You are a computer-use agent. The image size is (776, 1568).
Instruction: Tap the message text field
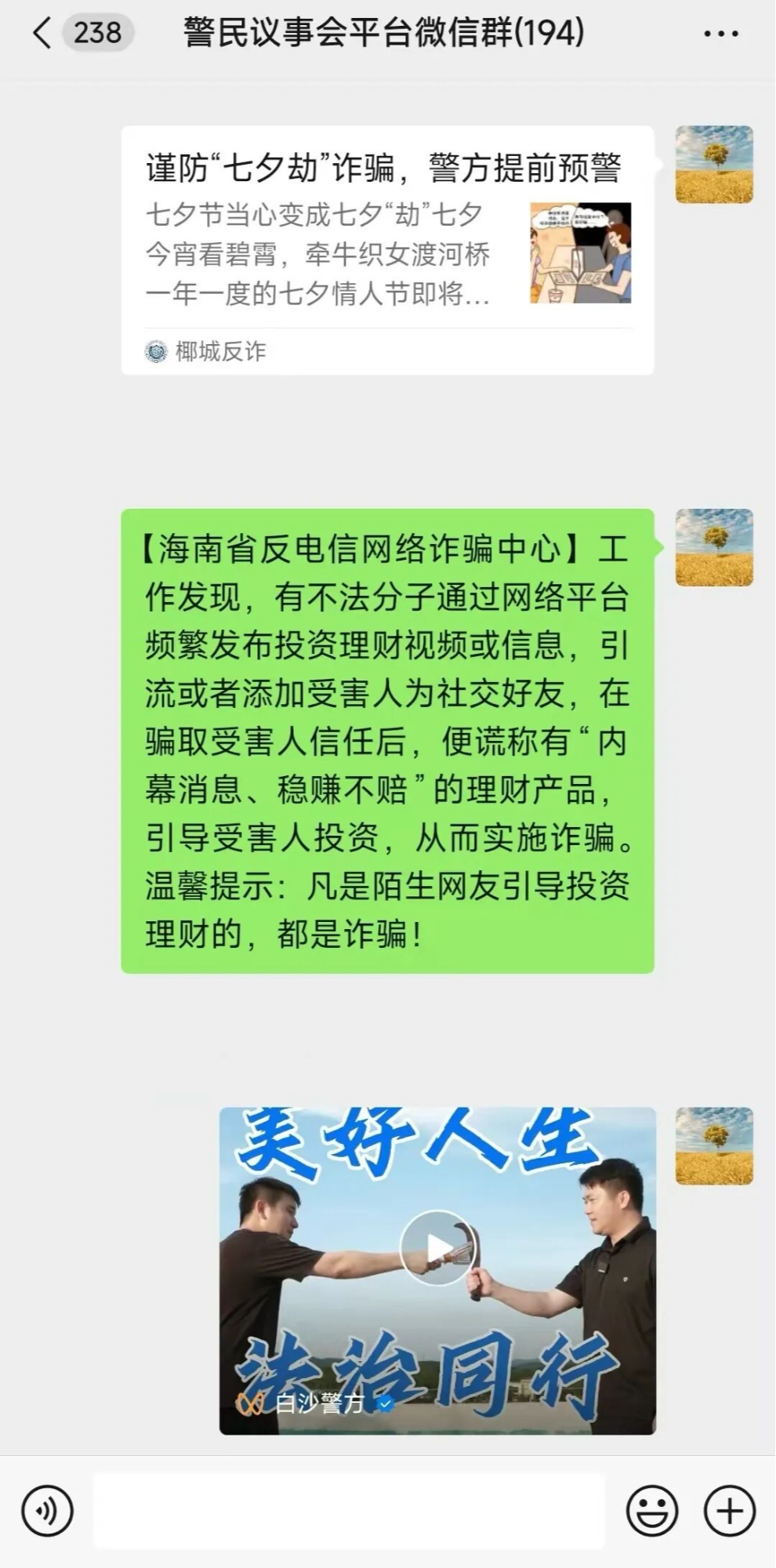pyautogui.click(x=350, y=1510)
